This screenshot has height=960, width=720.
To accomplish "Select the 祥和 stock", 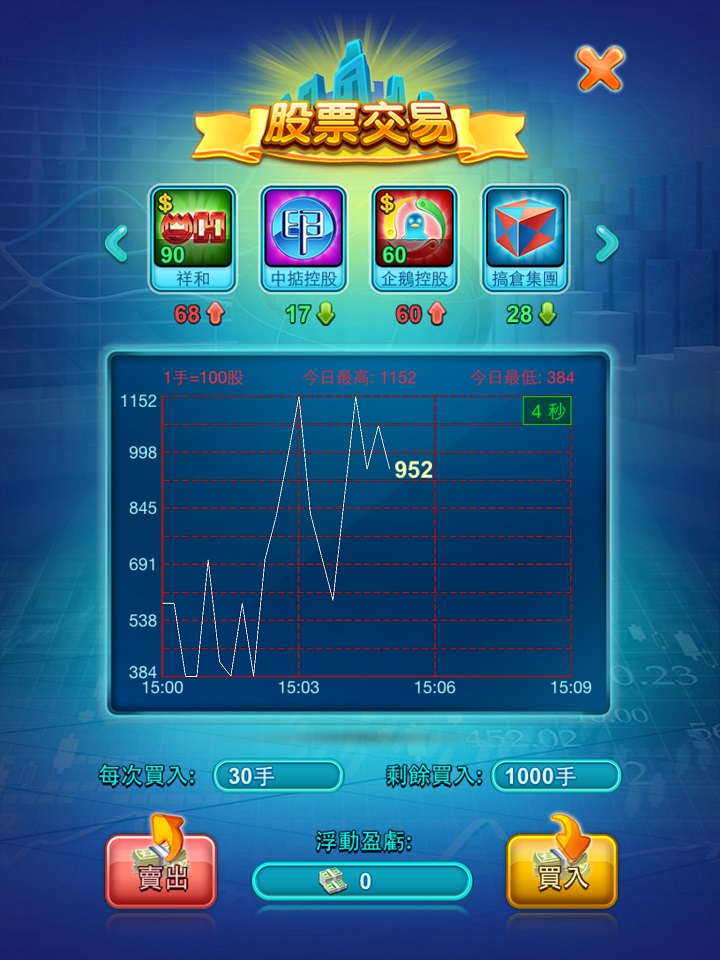I will point(192,238).
